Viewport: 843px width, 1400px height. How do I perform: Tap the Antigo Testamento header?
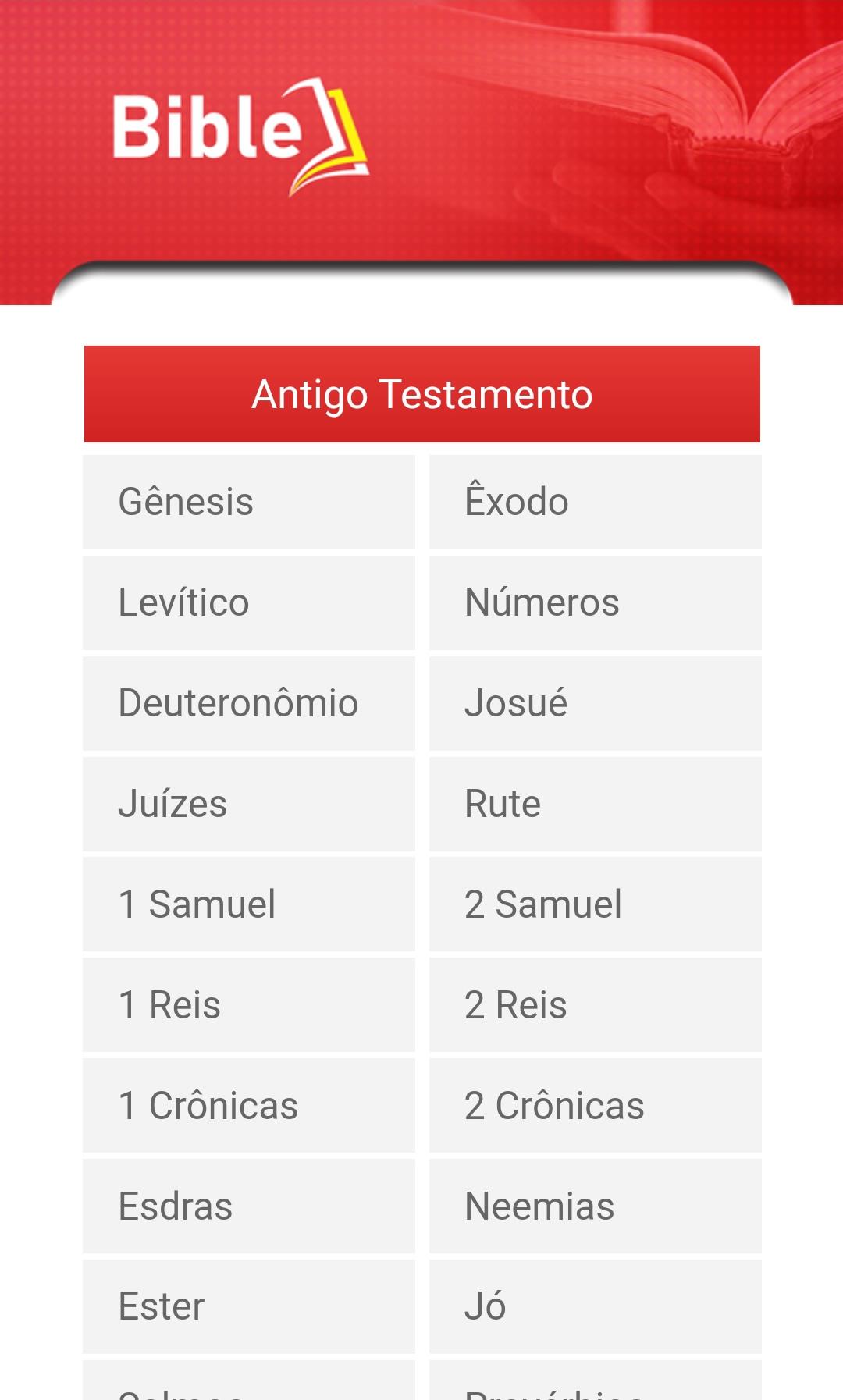tap(422, 394)
